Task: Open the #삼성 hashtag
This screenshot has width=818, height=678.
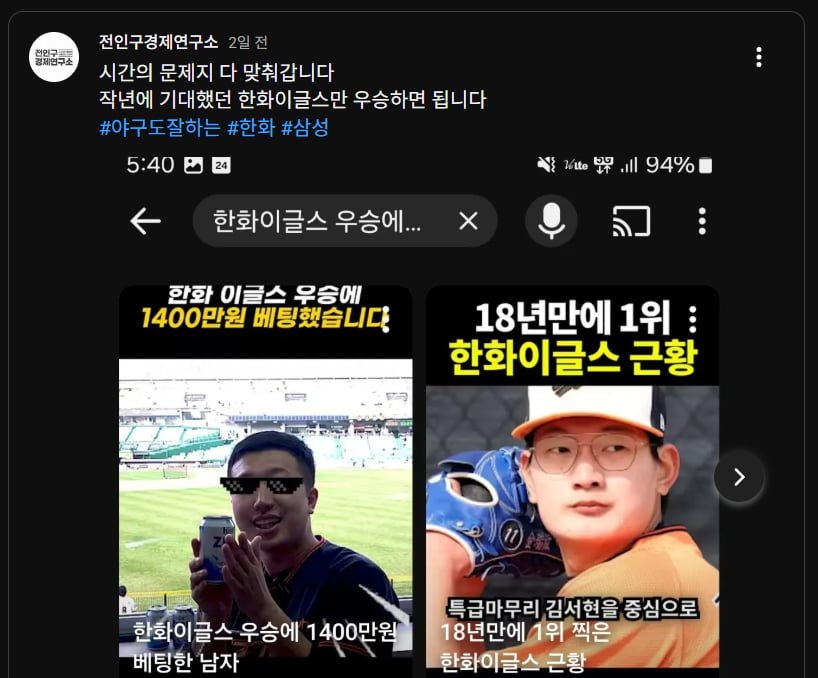Action: (x=305, y=128)
